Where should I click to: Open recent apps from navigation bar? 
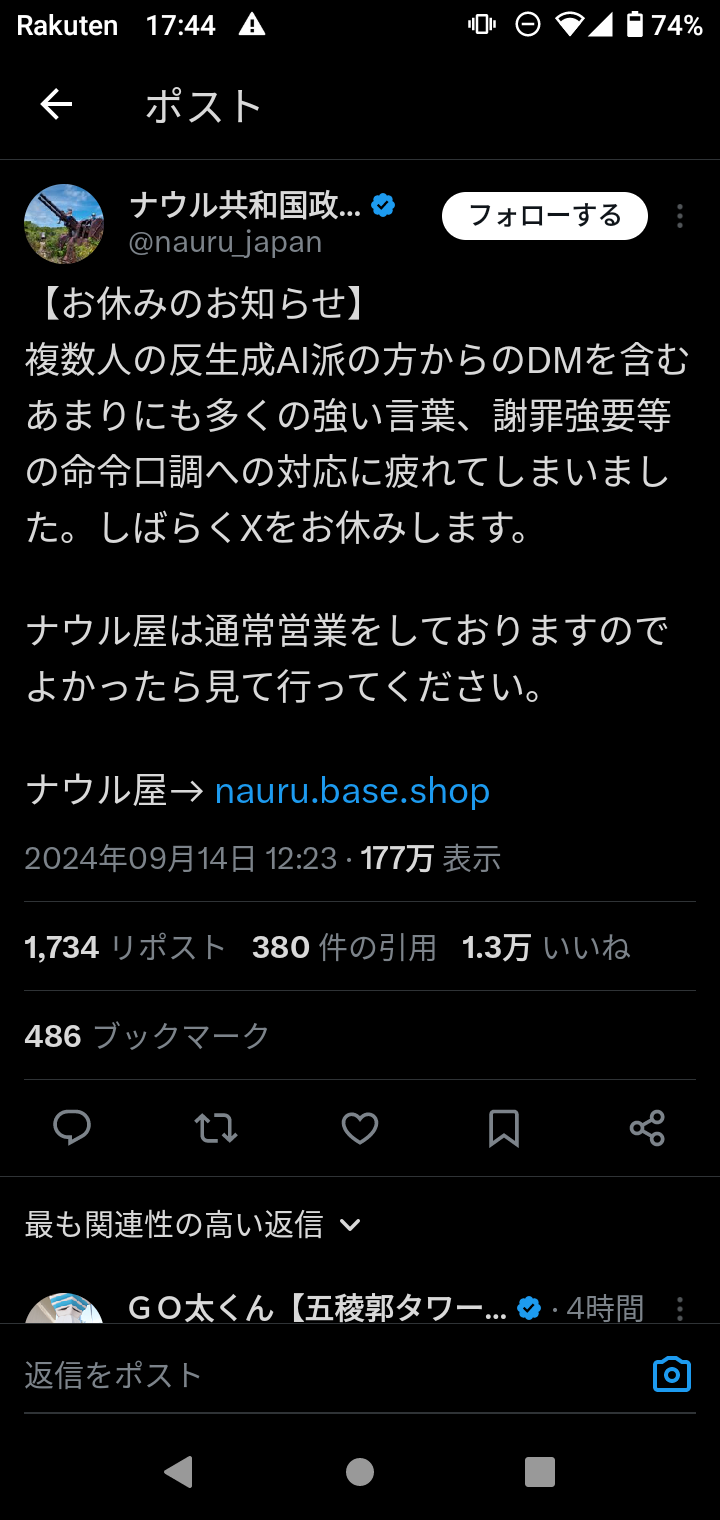pos(540,1471)
